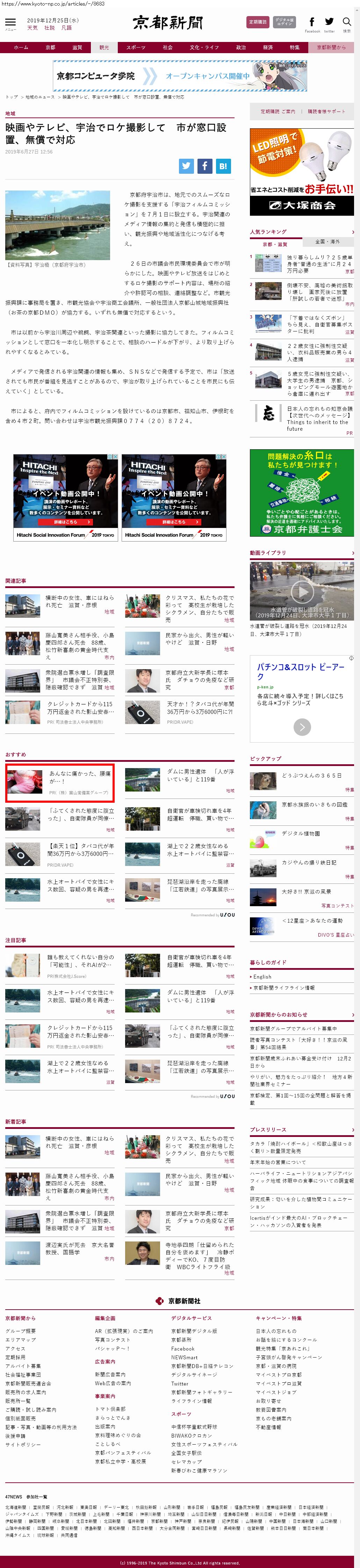Viewport: 360px width, 1568px height.
Task: Select the 滋賀 navigation tab
Action: click(77, 48)
